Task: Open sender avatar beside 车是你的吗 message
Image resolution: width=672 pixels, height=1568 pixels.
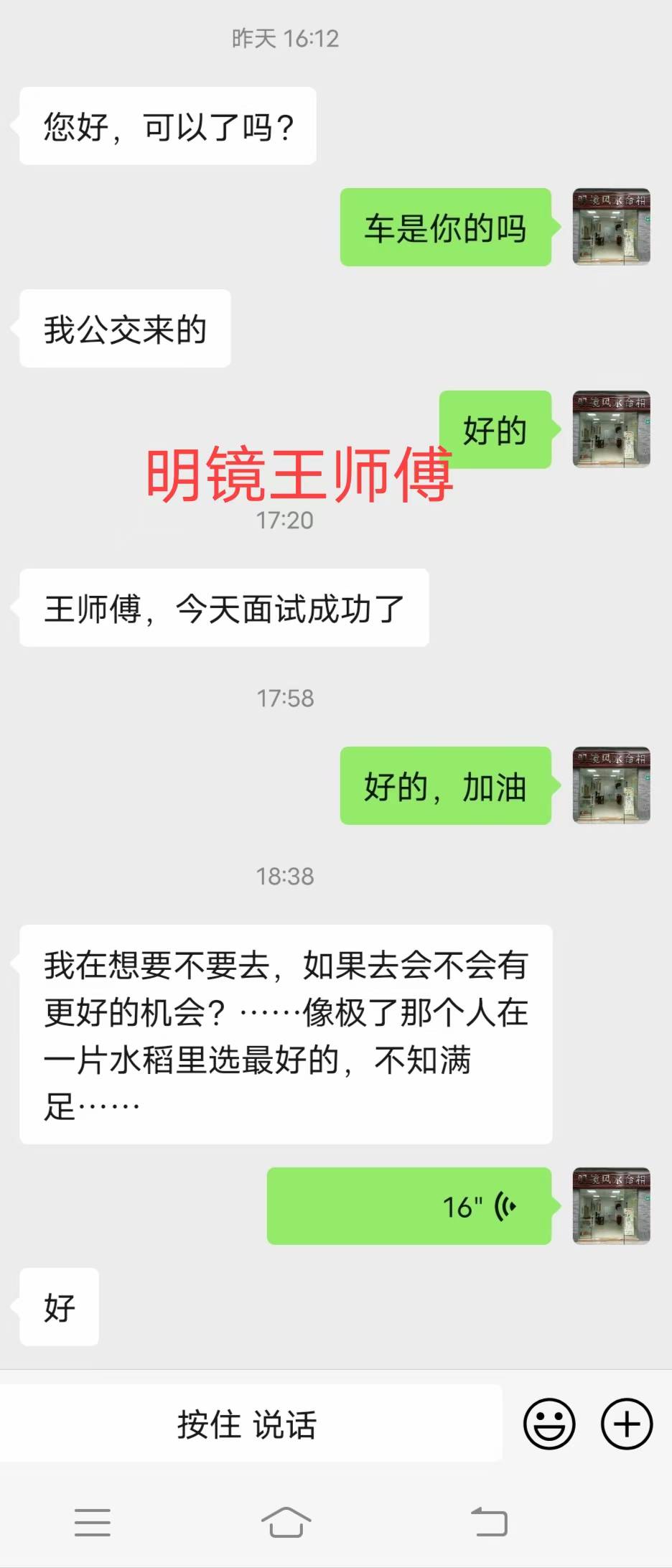Action: 611,227
